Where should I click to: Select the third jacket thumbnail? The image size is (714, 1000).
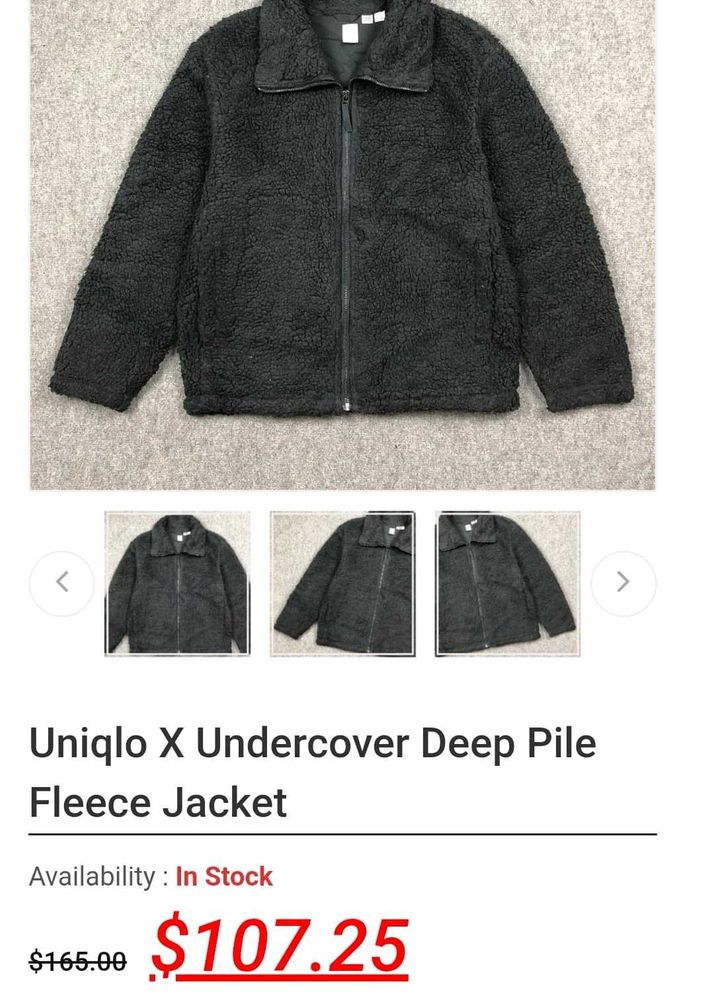pyautogui.click(x=507, y=583)
